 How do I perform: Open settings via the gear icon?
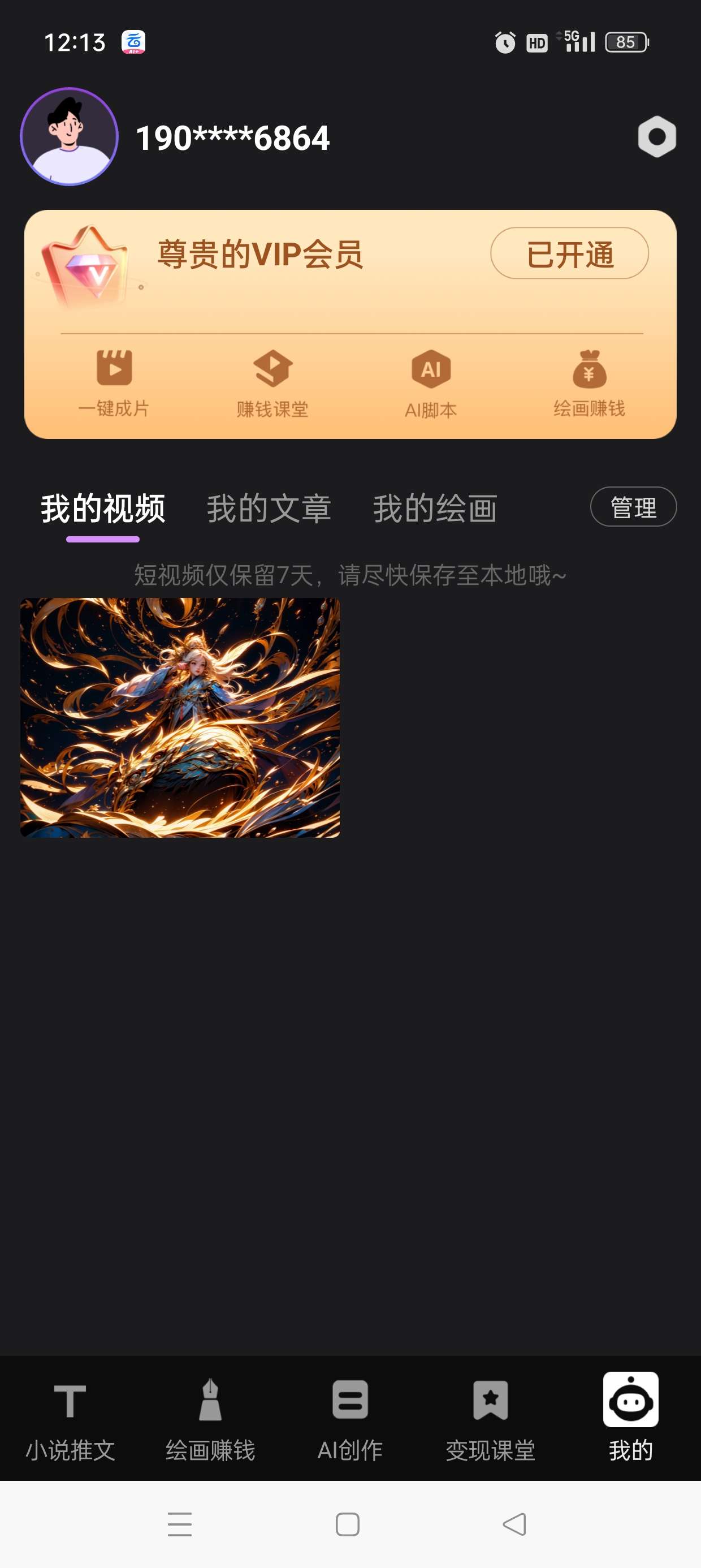pos(658,136)
